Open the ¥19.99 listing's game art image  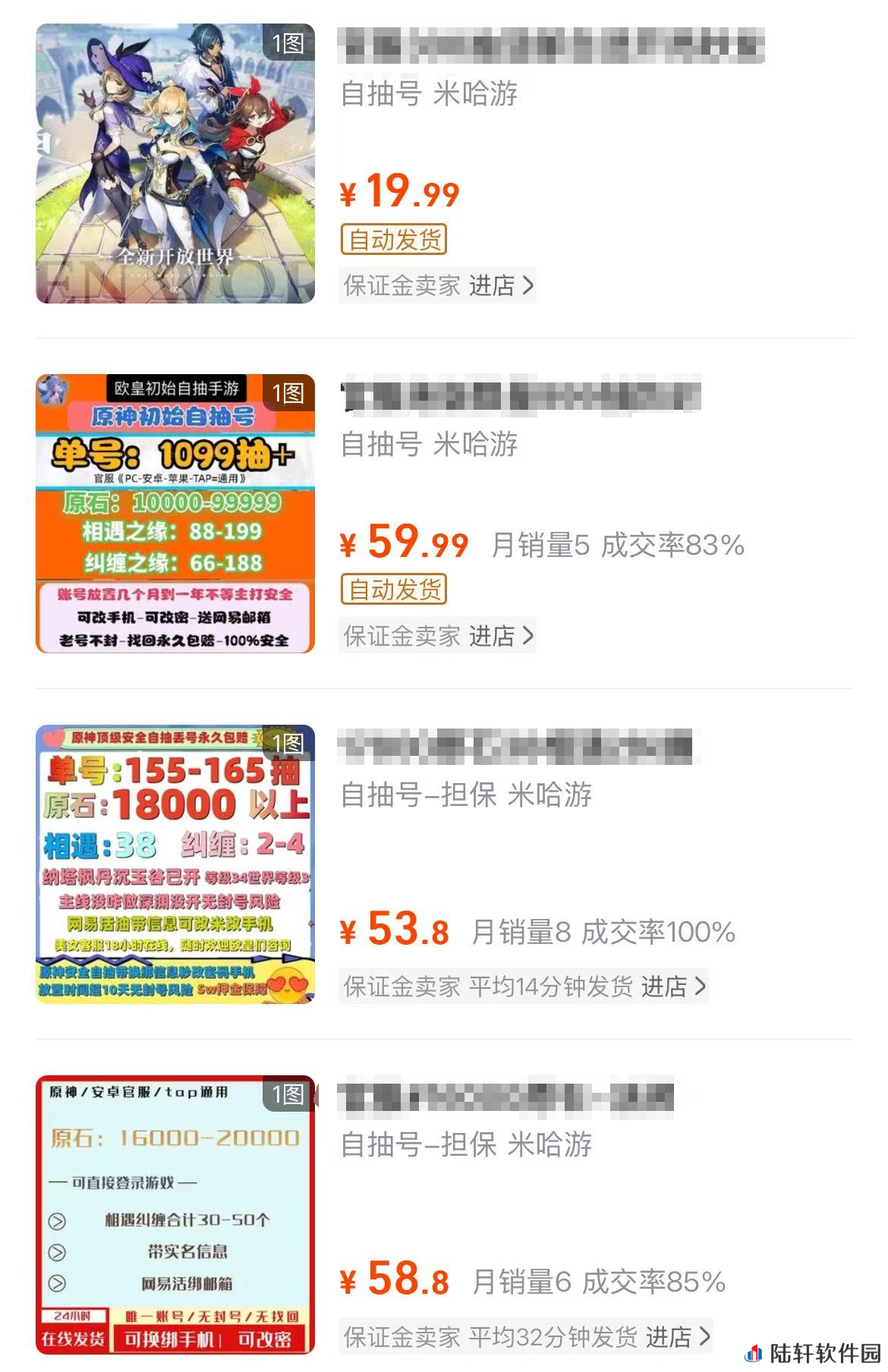tap(175, 164)
